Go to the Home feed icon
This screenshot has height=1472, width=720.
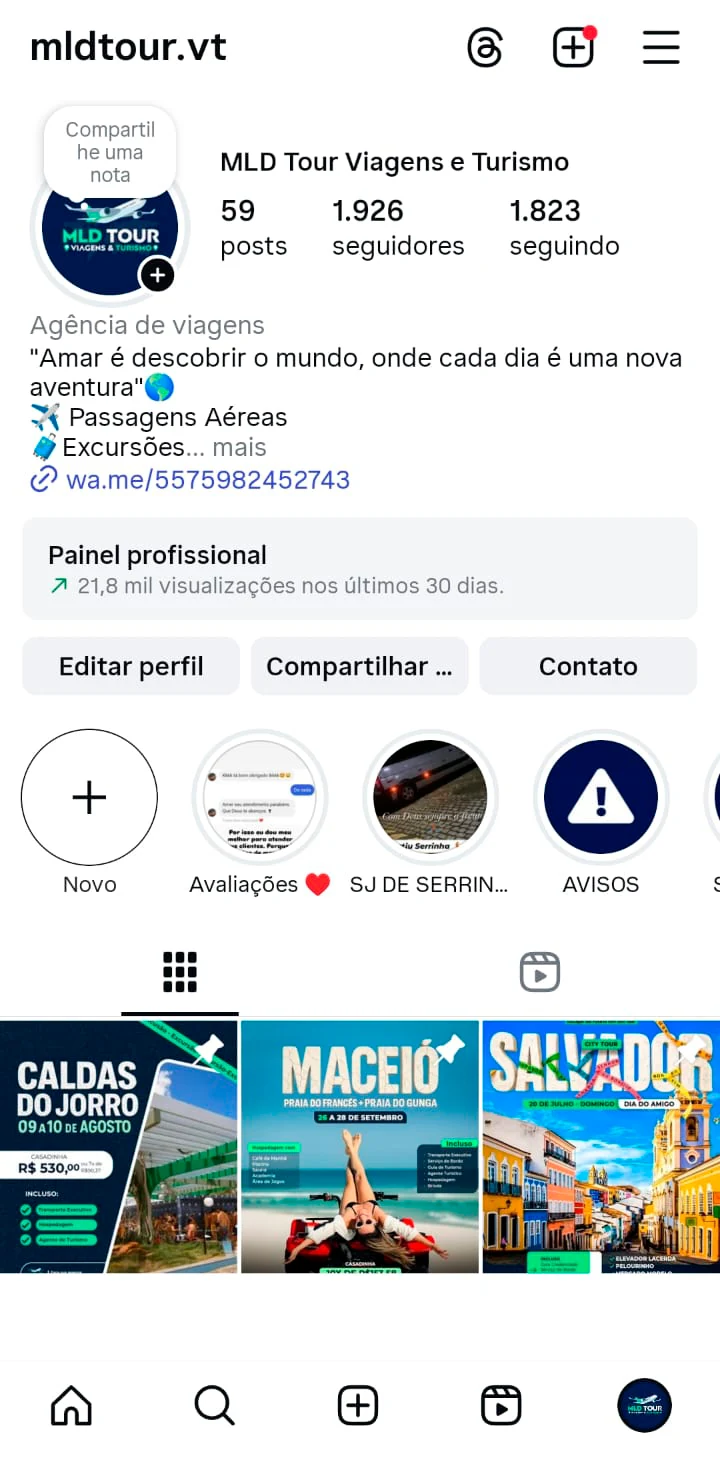(x=71, y=1405)
